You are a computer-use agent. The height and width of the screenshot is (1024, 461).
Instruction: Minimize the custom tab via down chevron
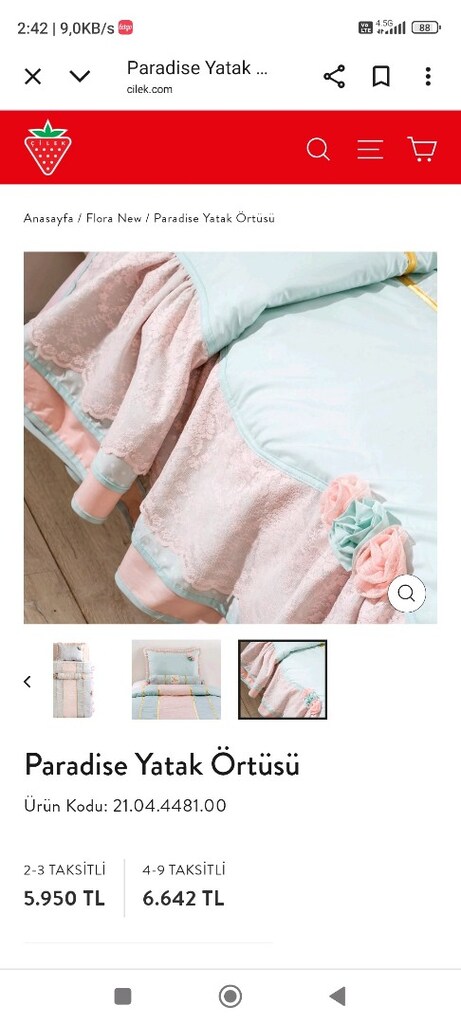point(80,76)
